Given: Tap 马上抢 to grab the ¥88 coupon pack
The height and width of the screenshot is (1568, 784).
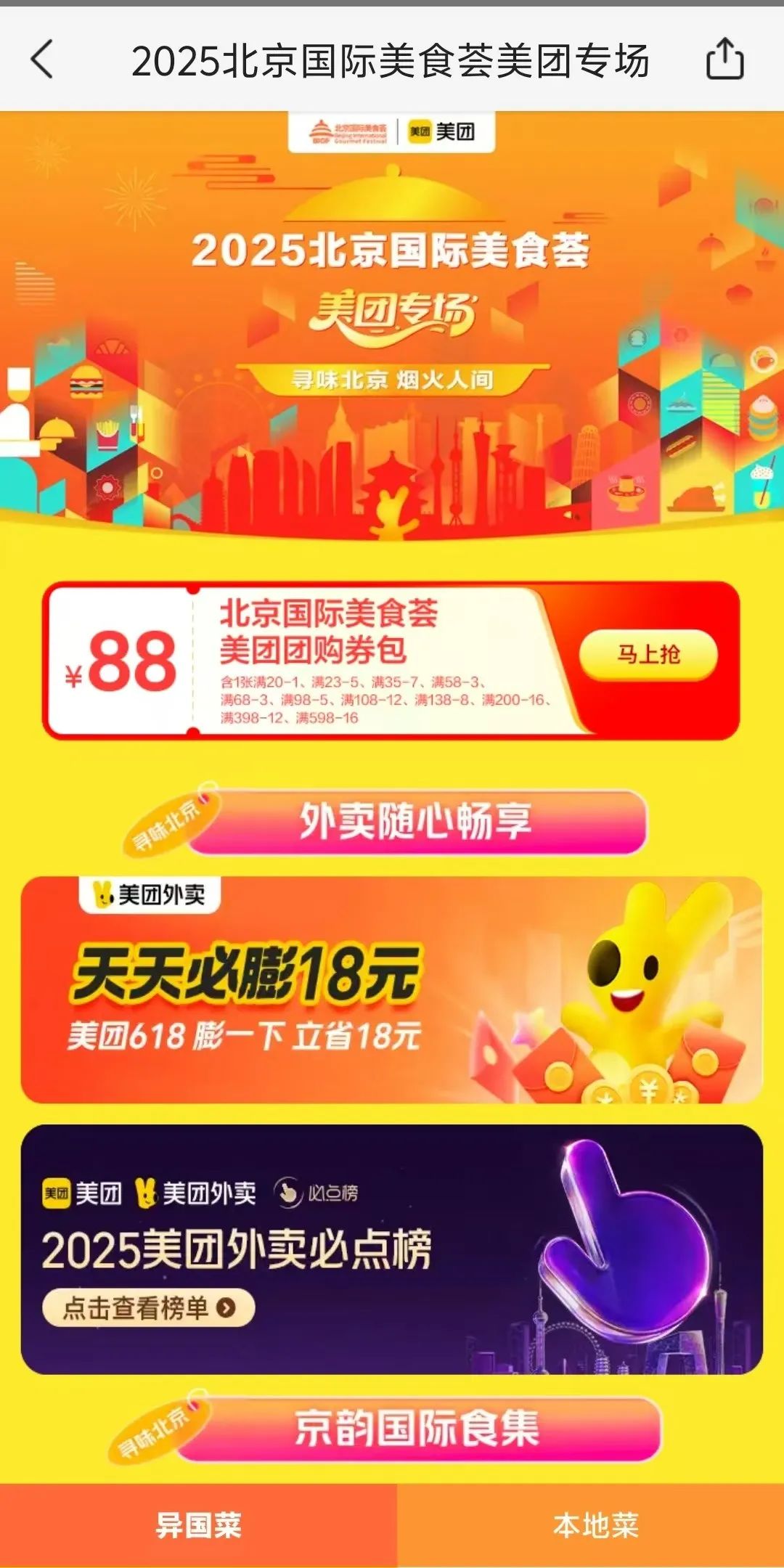Looking at the screenshot, I should pos(648,655).
